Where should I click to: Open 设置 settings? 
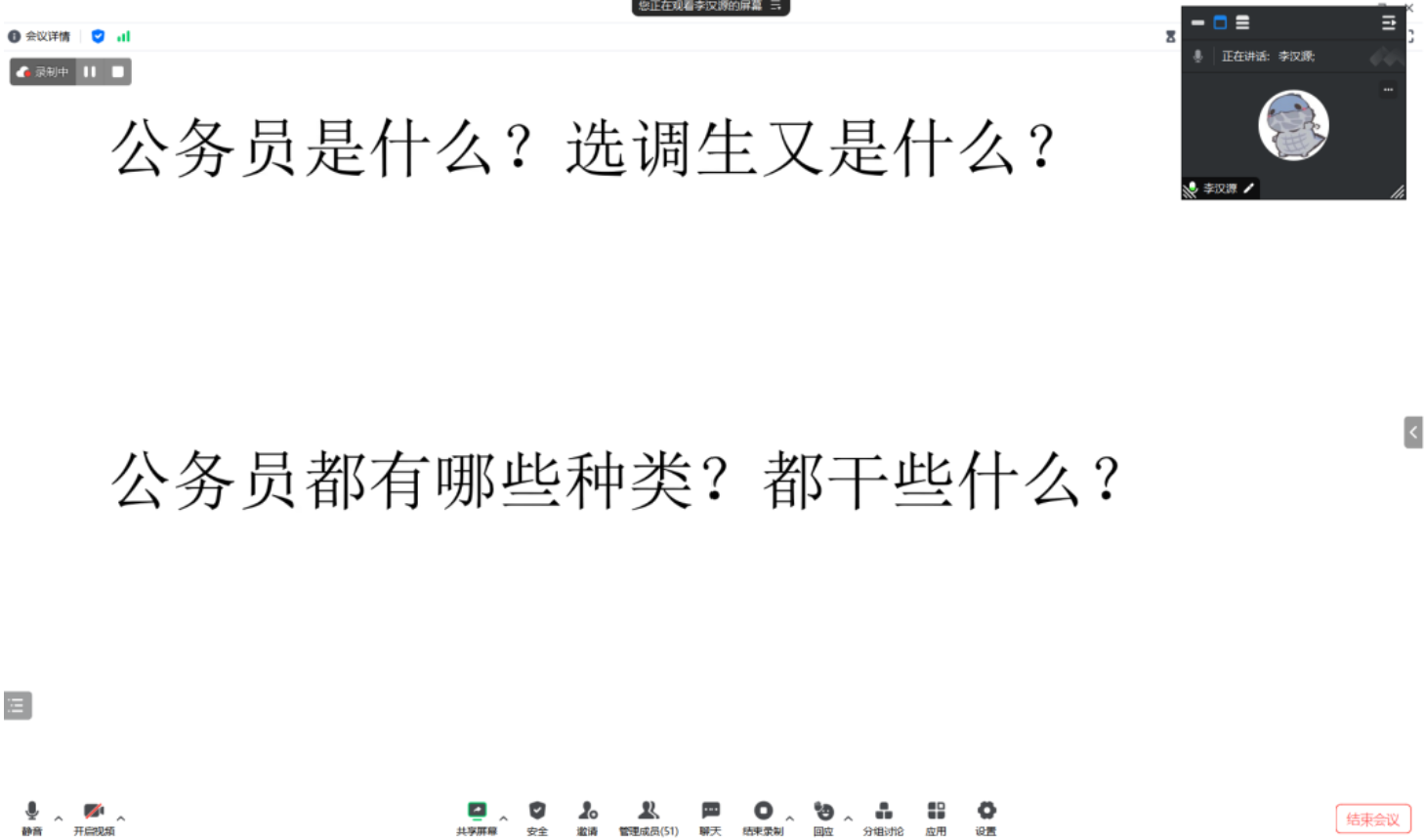click(x=986, y=817)
